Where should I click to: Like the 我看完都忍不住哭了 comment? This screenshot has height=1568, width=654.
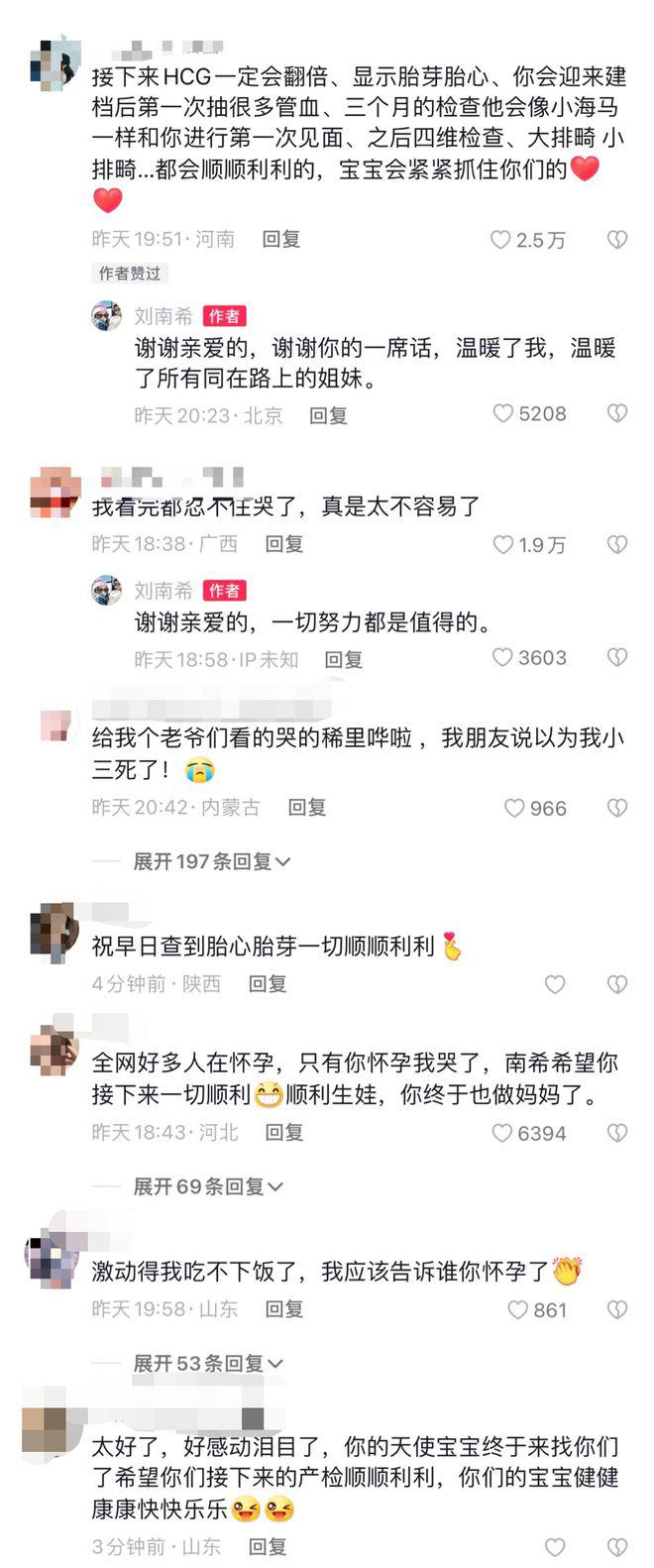coord(503,544)
